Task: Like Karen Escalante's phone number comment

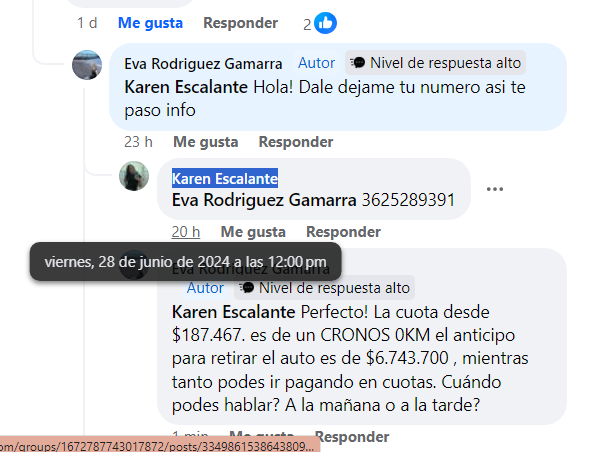Action: tap(253, 231)
